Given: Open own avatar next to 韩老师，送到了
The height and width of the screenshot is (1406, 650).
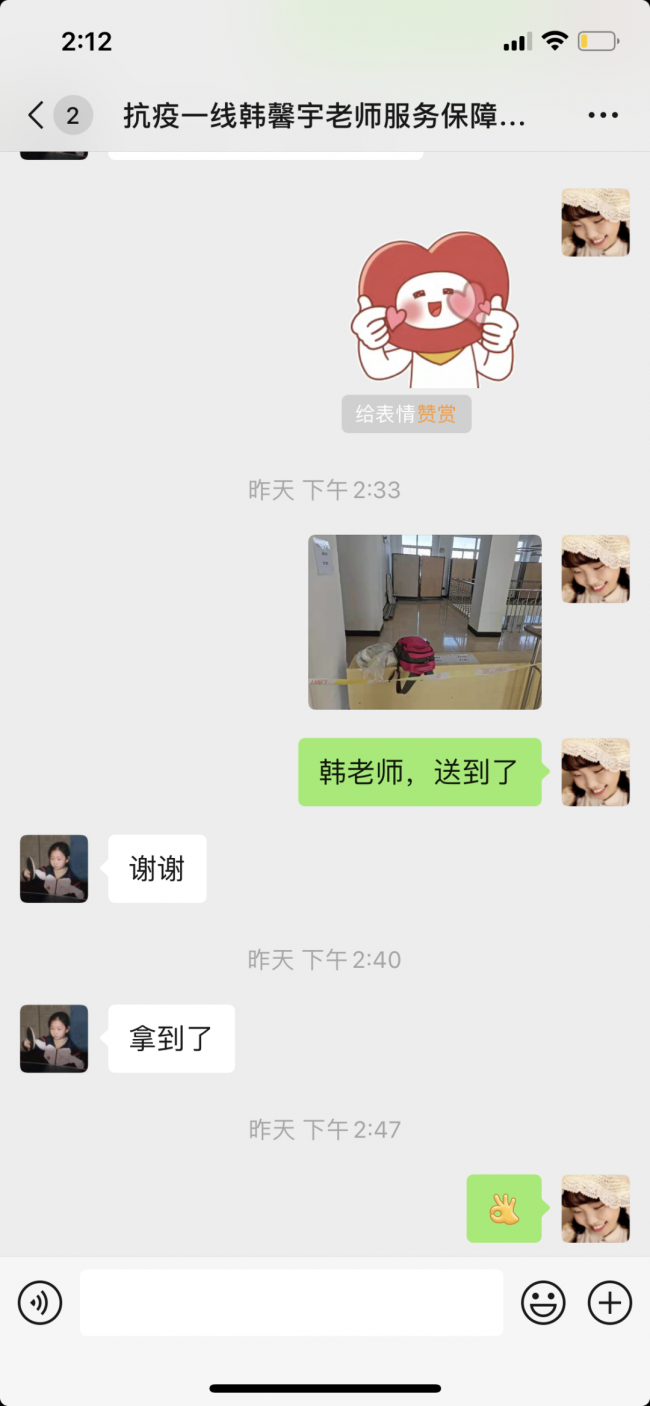Looking at the screenshot, I should pos(595,772).
